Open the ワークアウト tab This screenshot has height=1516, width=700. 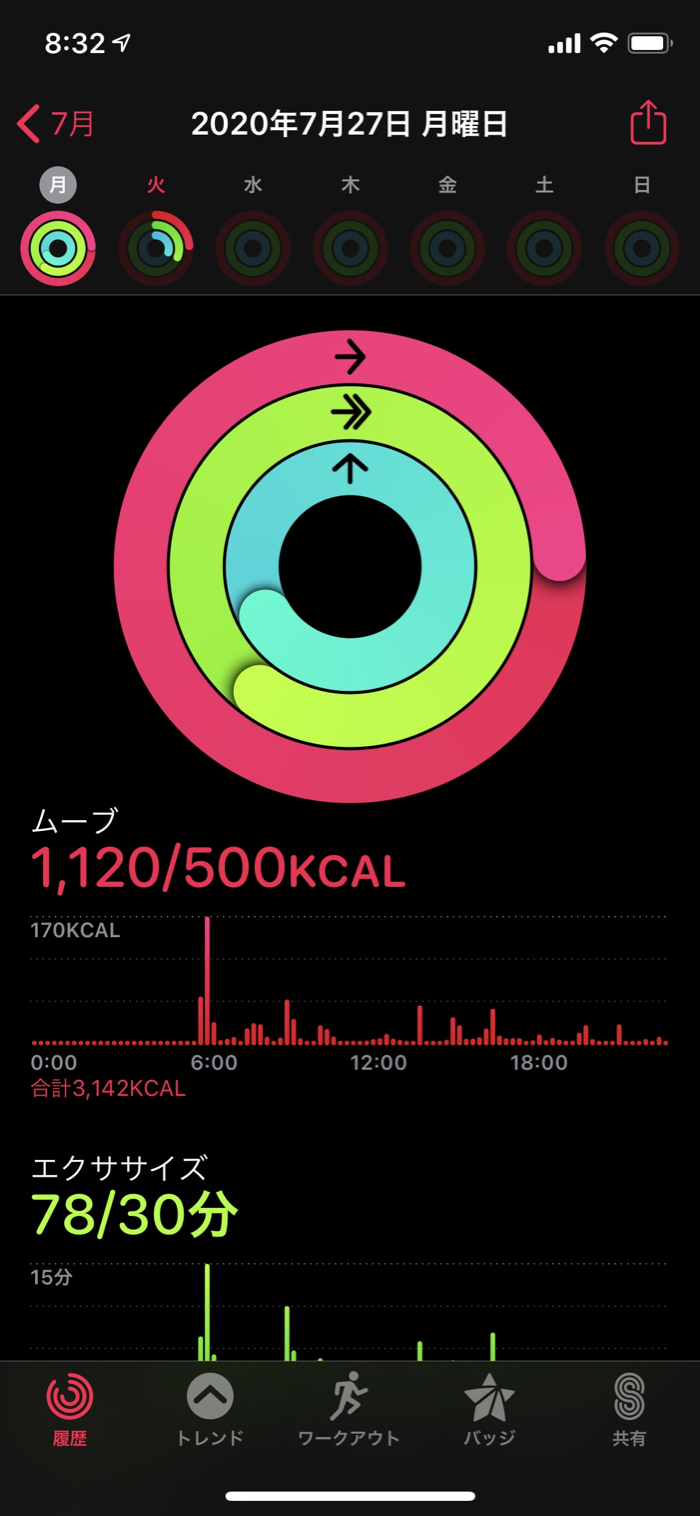tap(349, 1410)
